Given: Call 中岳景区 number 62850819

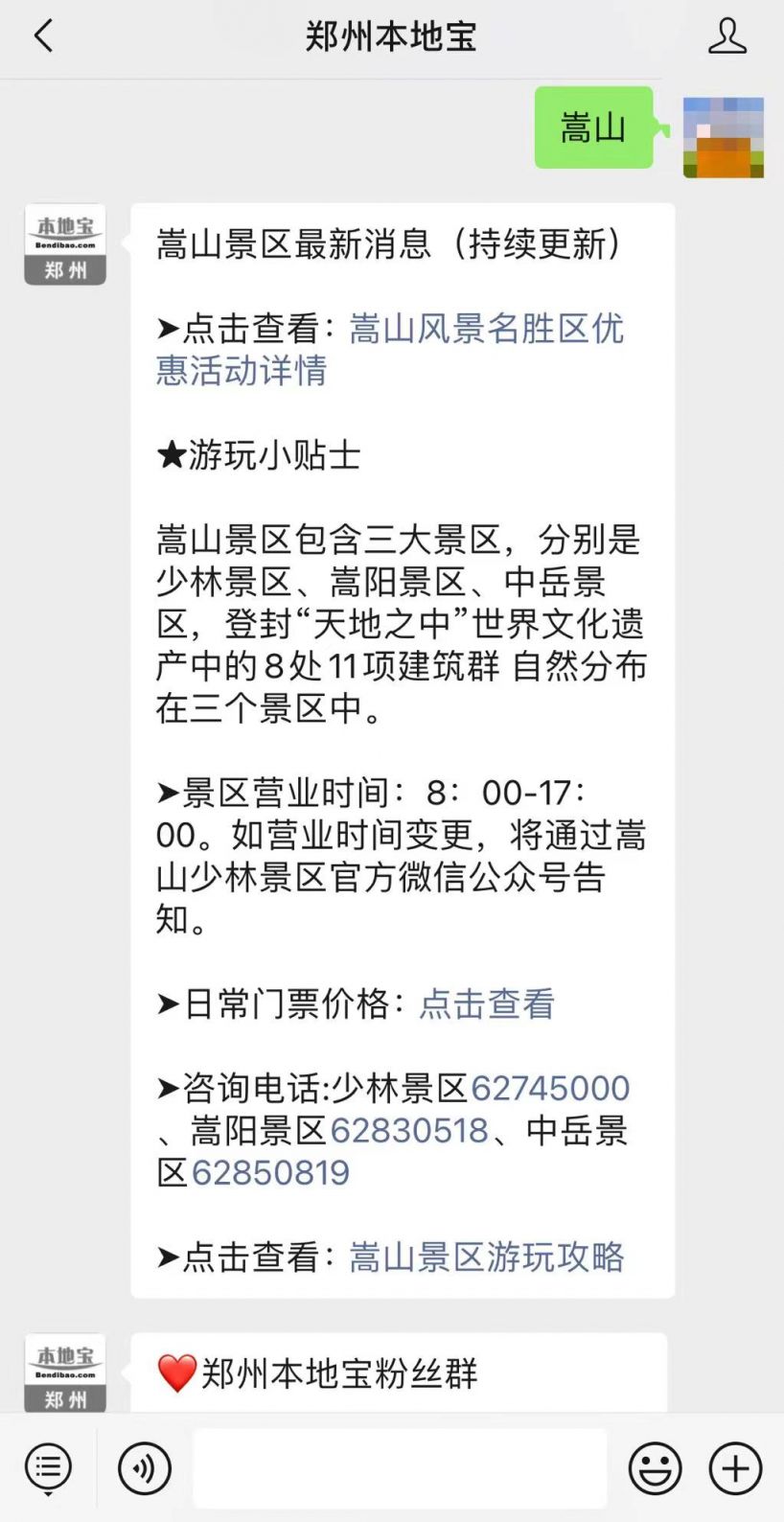Looking at the screenshot, I should (x=271, y=1172).
